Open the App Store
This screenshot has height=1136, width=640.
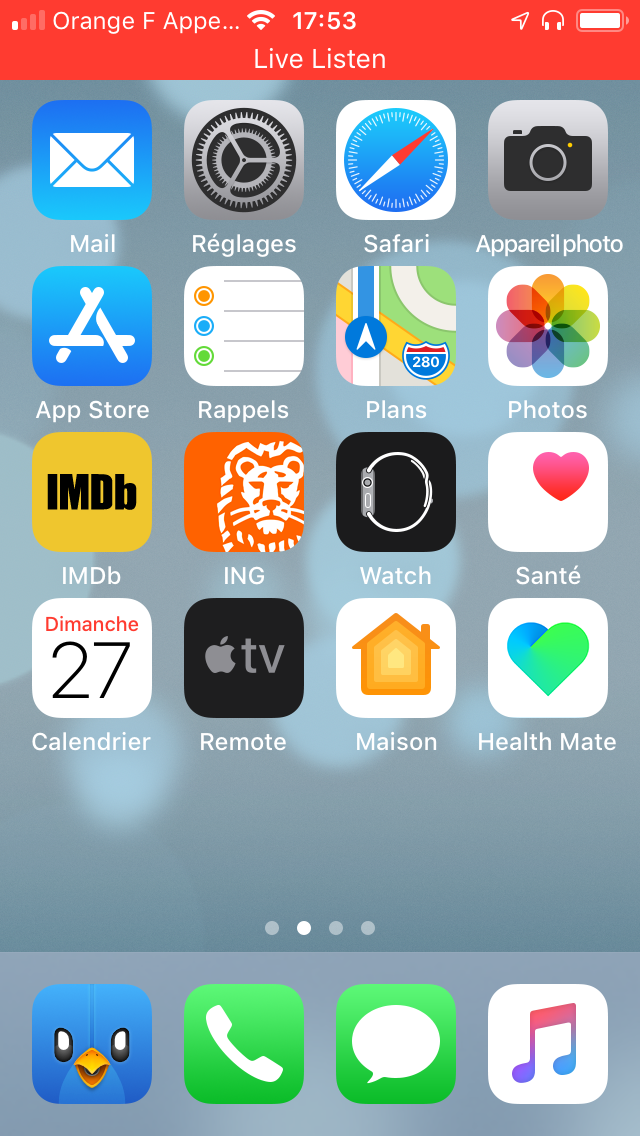pos(92,326)
